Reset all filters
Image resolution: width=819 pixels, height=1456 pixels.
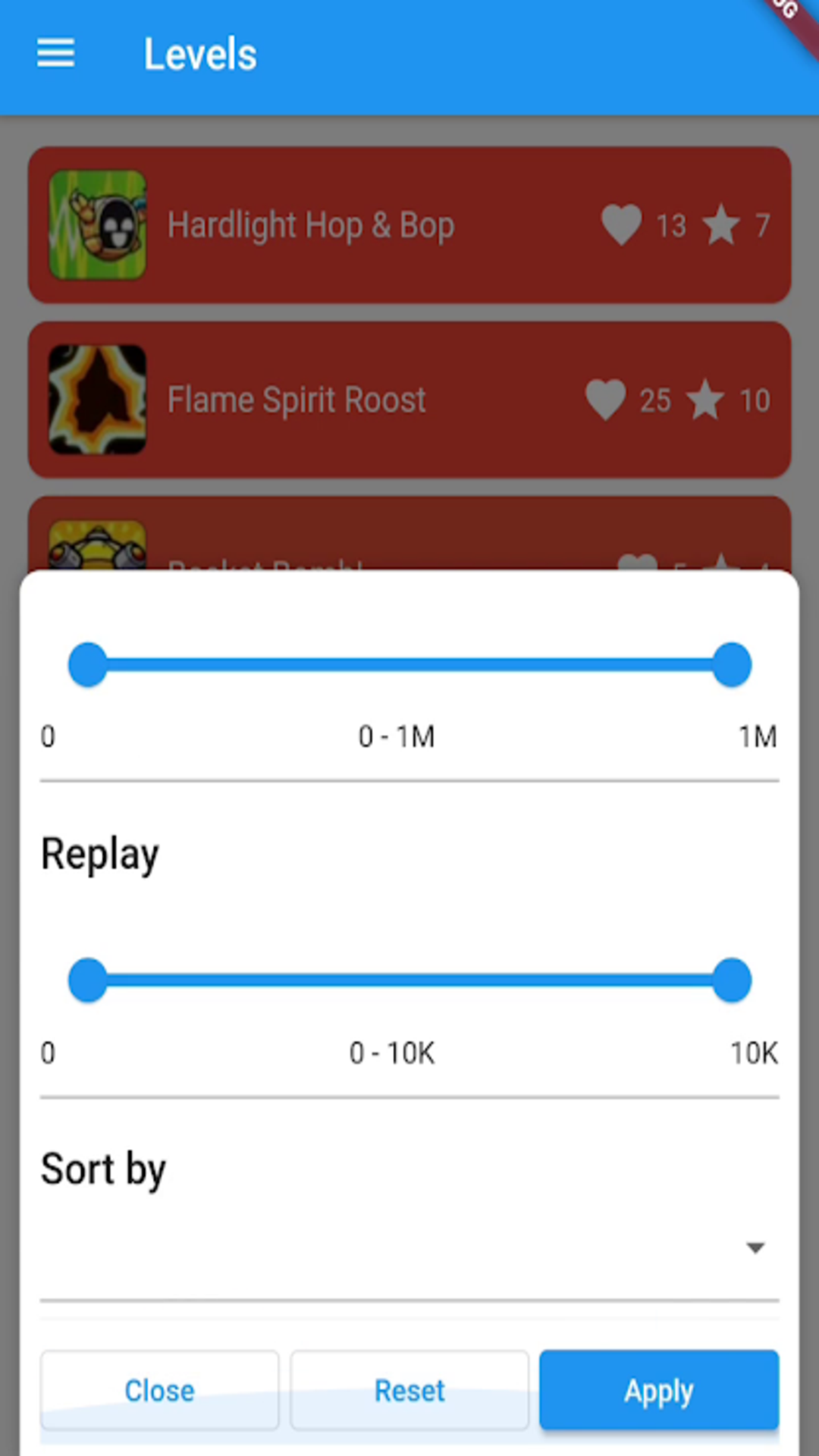point(409,1391)
